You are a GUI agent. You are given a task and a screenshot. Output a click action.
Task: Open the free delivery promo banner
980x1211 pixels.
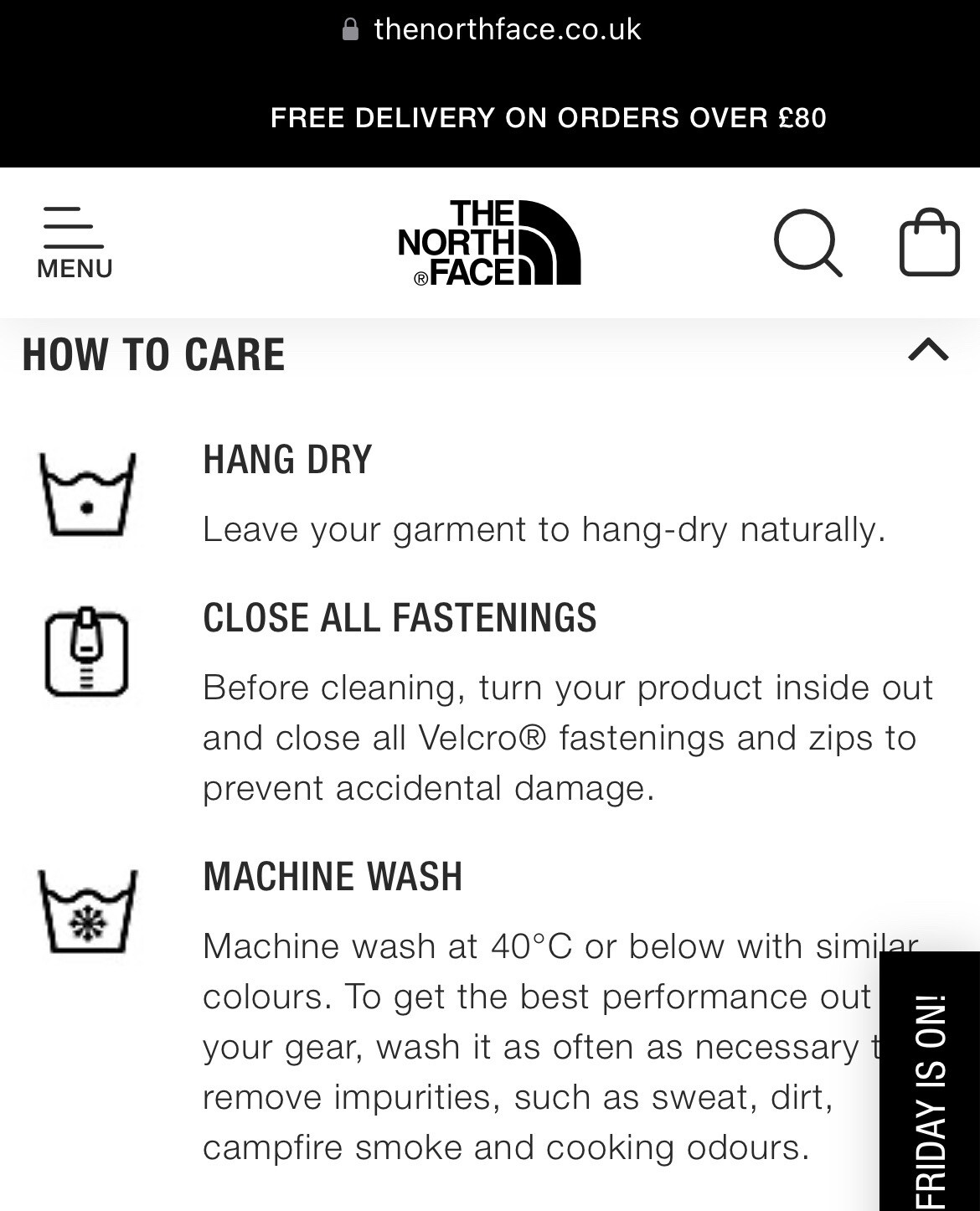(548, 118)
